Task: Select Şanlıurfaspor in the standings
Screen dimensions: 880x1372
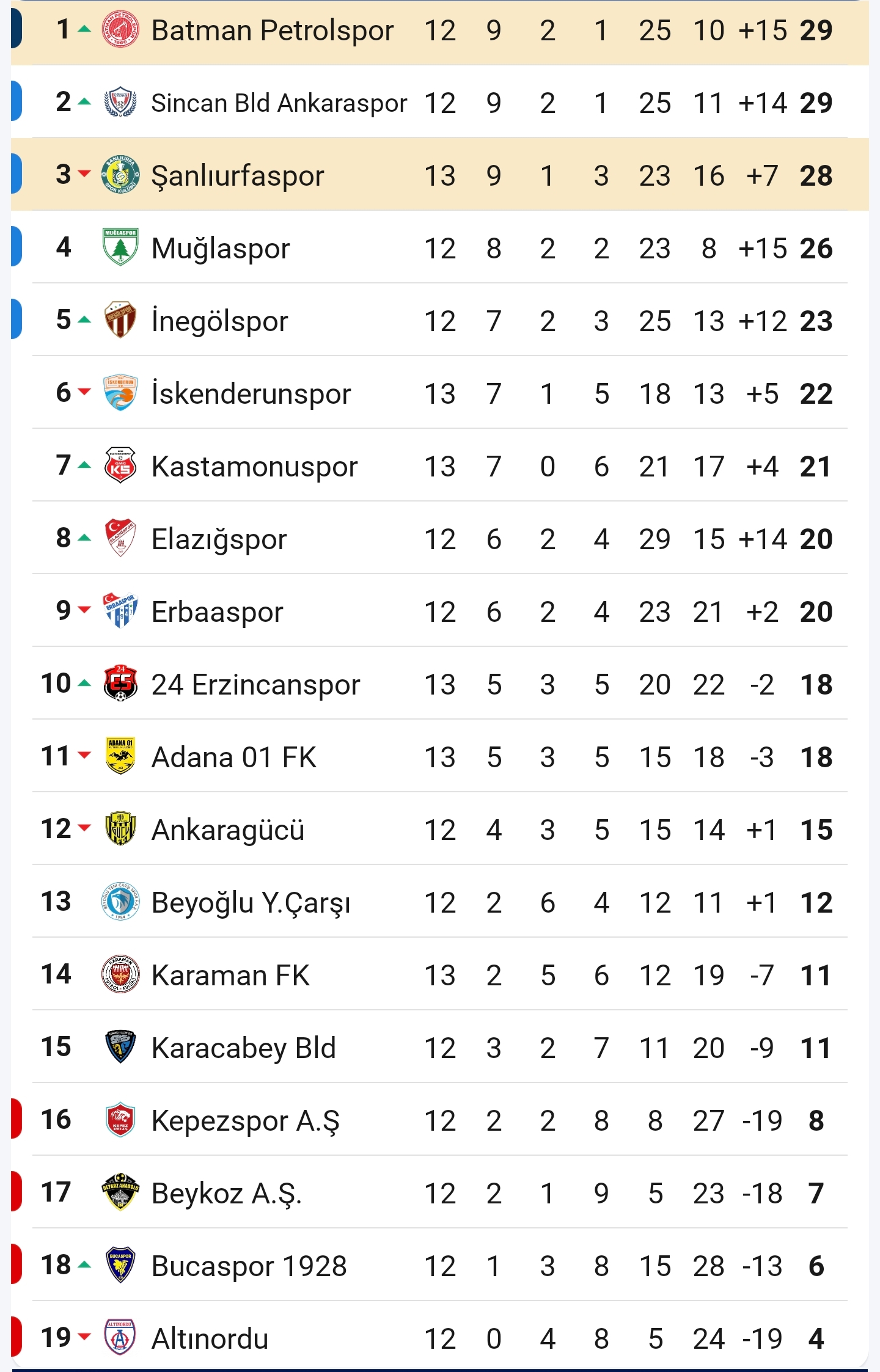Action: click(x=237, y=176)
